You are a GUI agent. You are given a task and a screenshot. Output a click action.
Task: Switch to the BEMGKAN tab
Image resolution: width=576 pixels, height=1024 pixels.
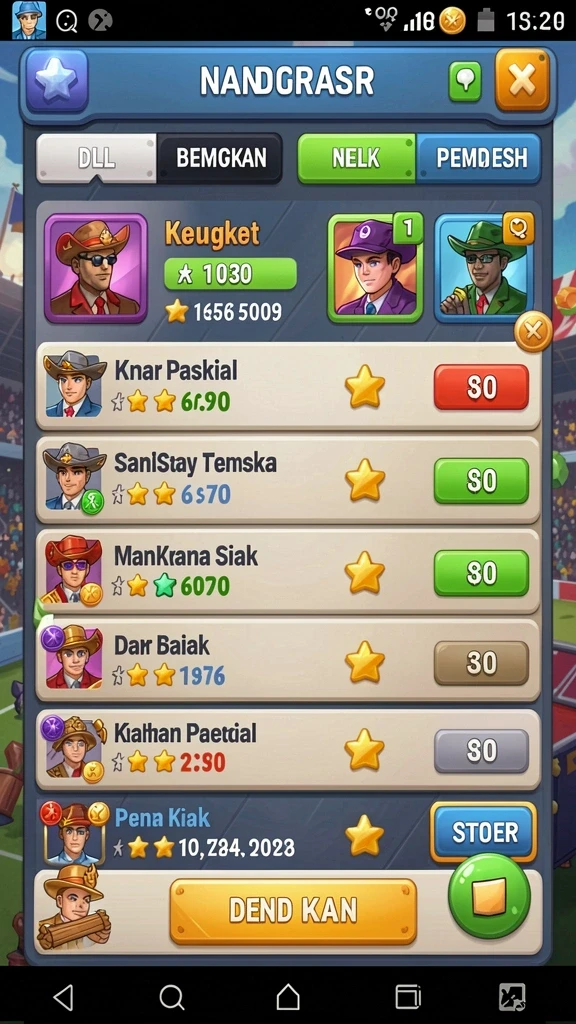[220, 158]
